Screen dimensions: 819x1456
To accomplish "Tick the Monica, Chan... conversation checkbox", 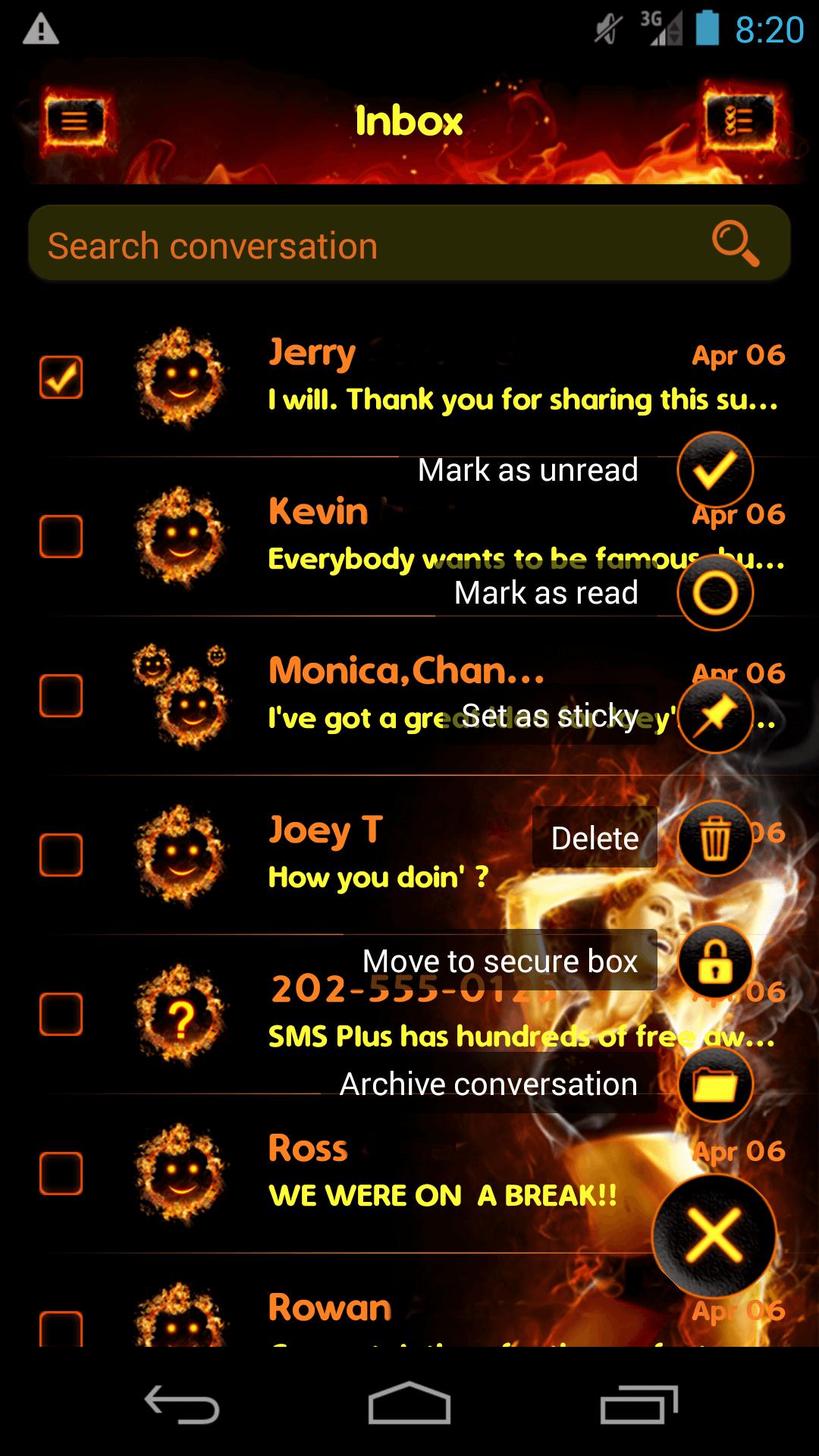I will click(61, 695).
